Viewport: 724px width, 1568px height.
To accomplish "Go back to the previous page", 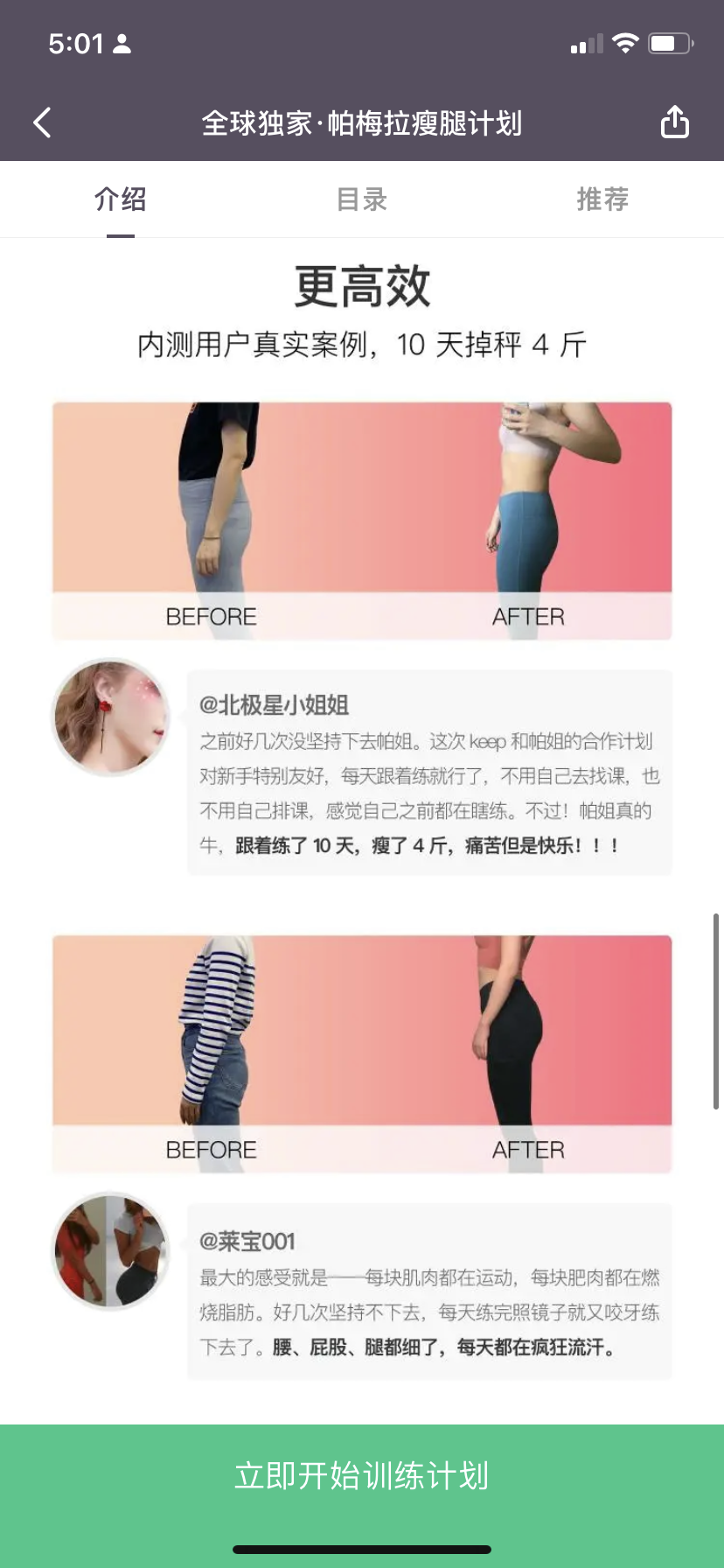I will point(42,122).
